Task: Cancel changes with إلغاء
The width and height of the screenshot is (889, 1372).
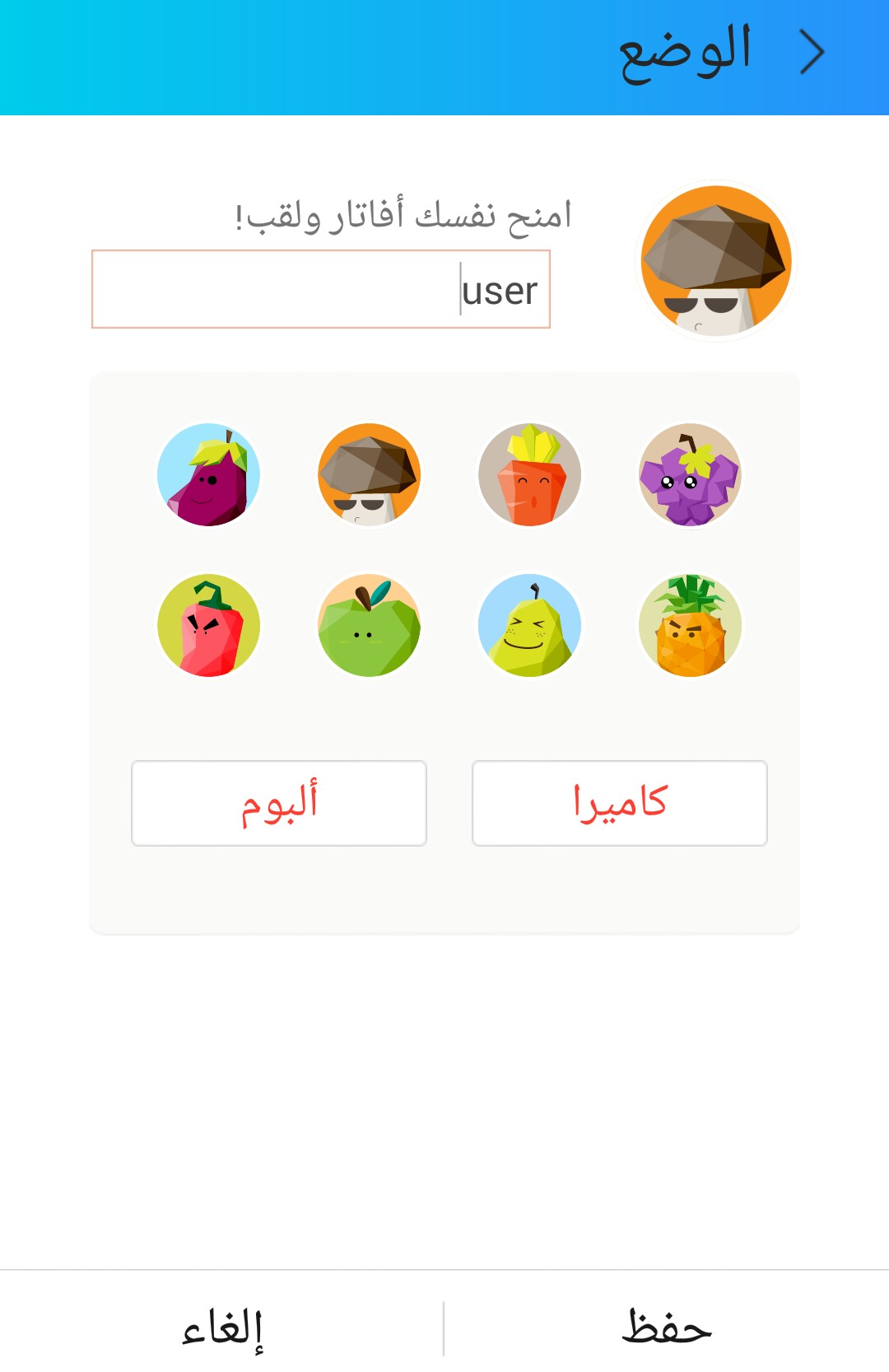Action: (x=222, y=1328)
